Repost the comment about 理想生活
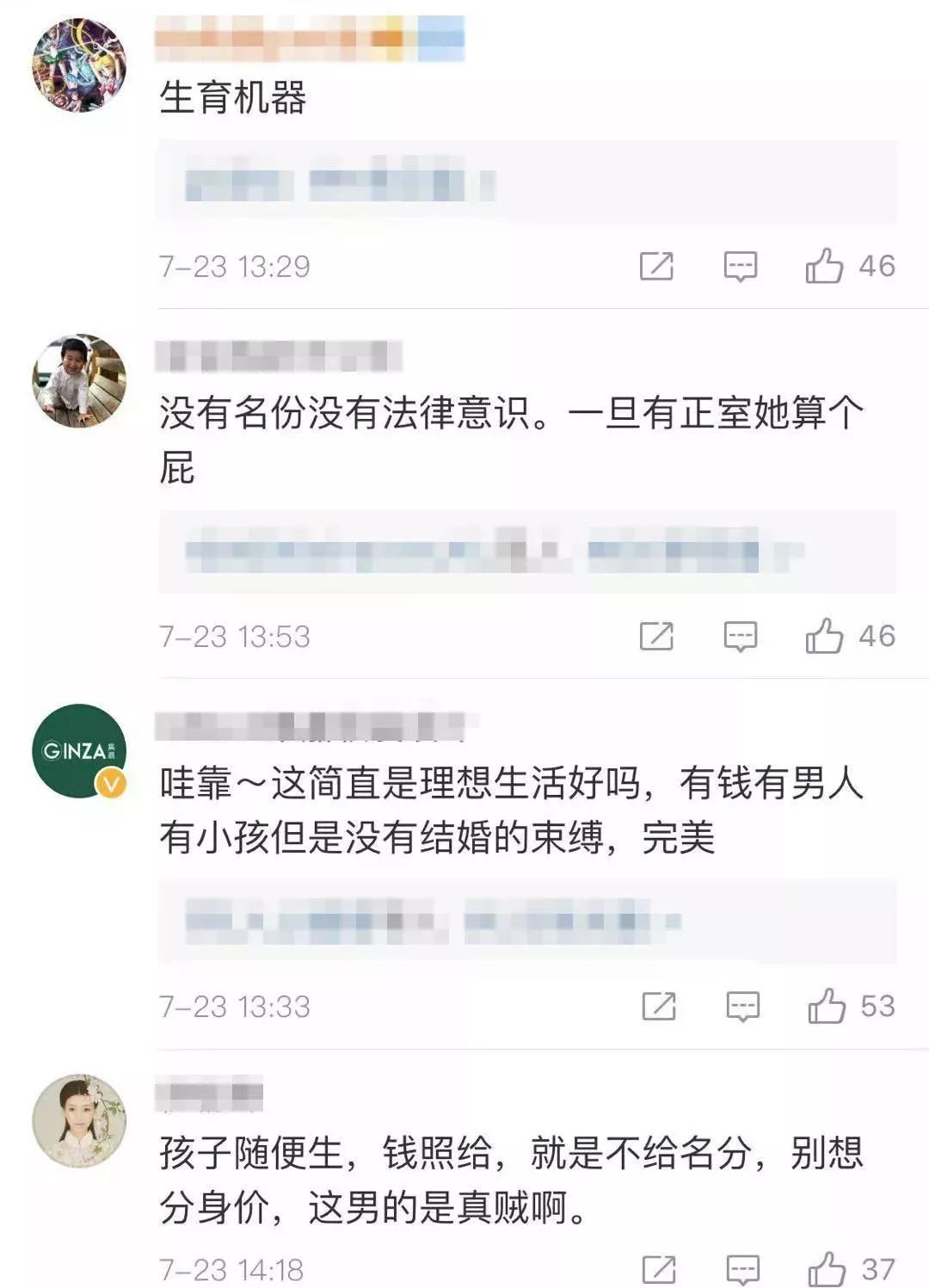 coord(659,1007)
